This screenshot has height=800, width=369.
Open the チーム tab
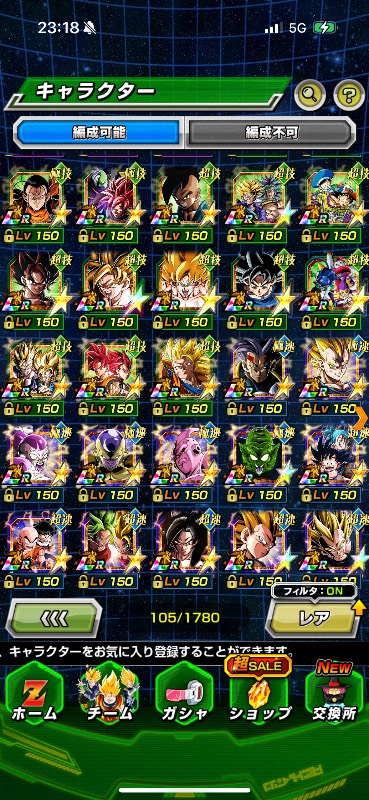(108, 697)
